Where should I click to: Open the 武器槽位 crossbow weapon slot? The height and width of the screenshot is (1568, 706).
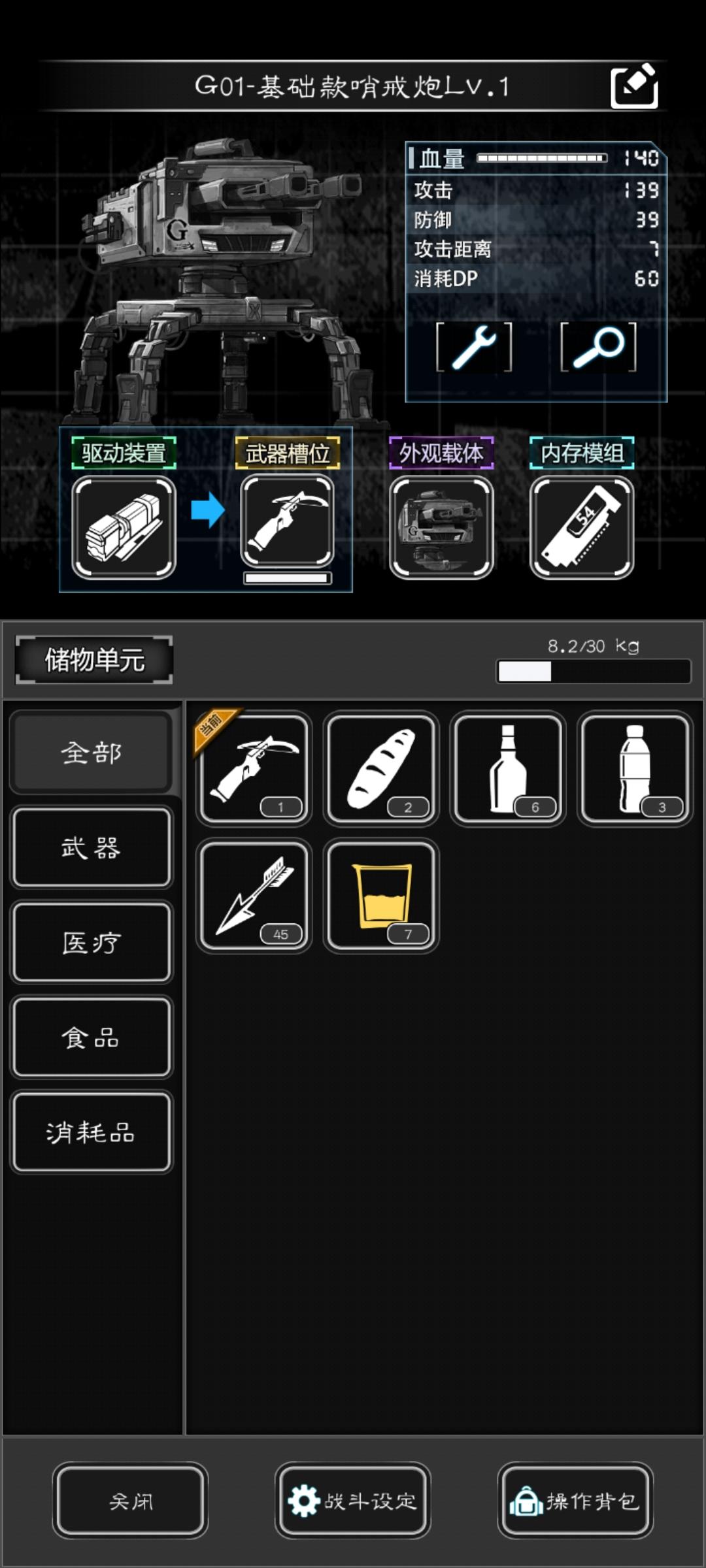(x=288, y=523)
